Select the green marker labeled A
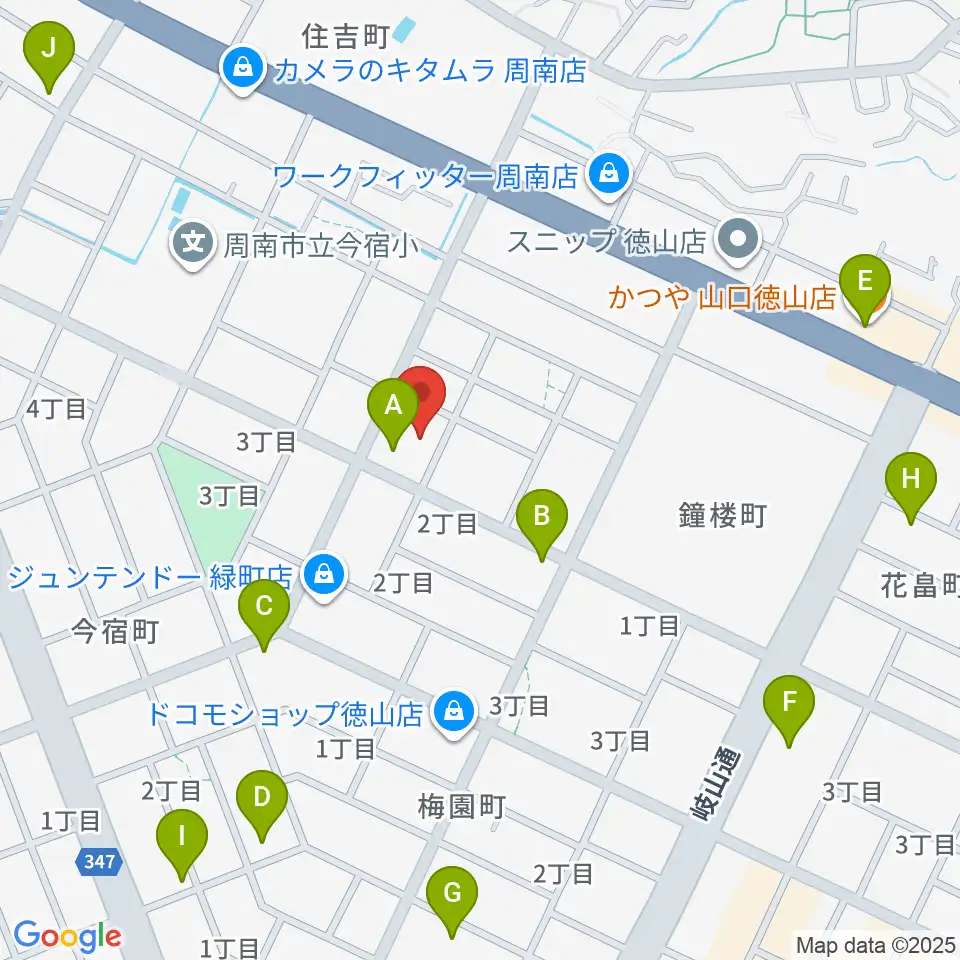The height and width of the screenshot is (960, 960). pos(392,413)
